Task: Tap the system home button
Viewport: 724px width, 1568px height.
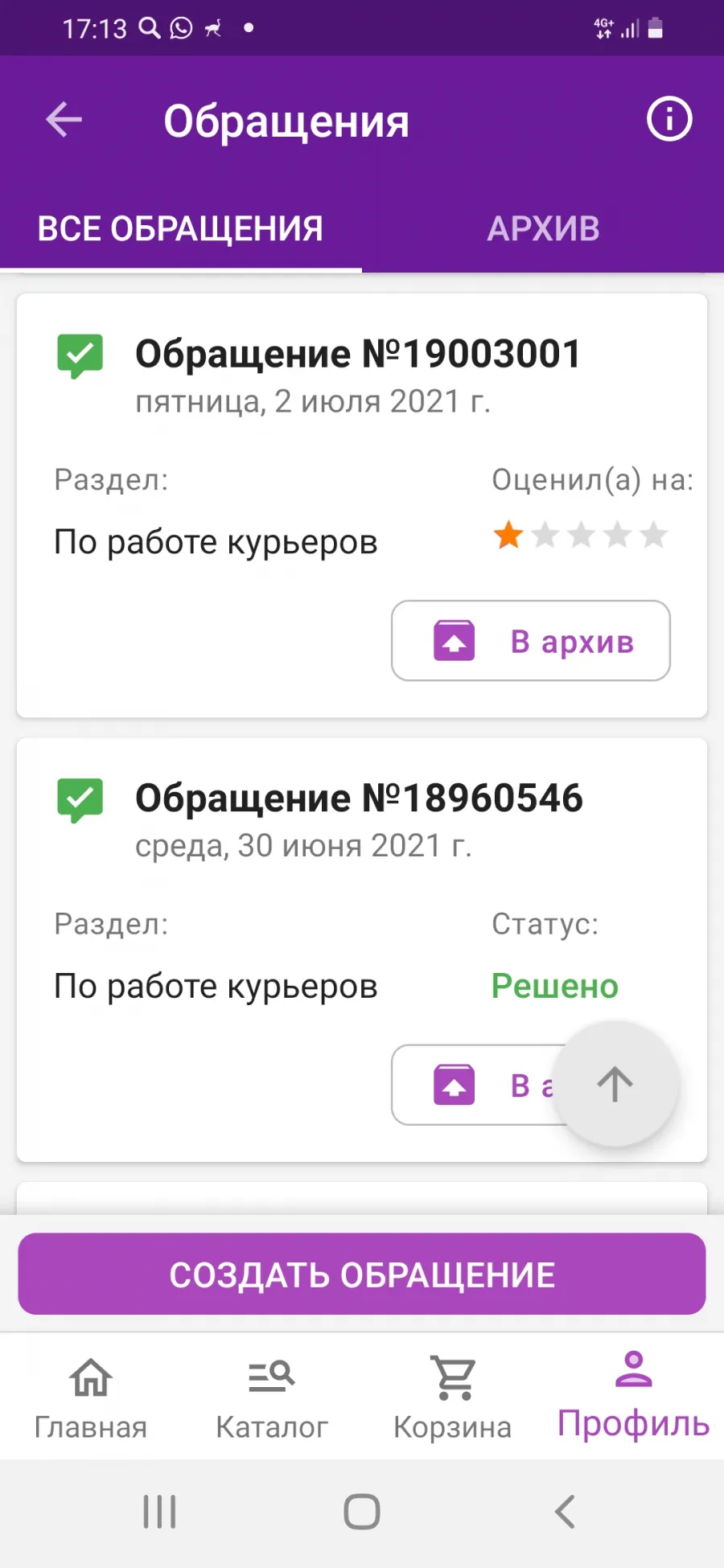Action: [x=362, y=1512]
